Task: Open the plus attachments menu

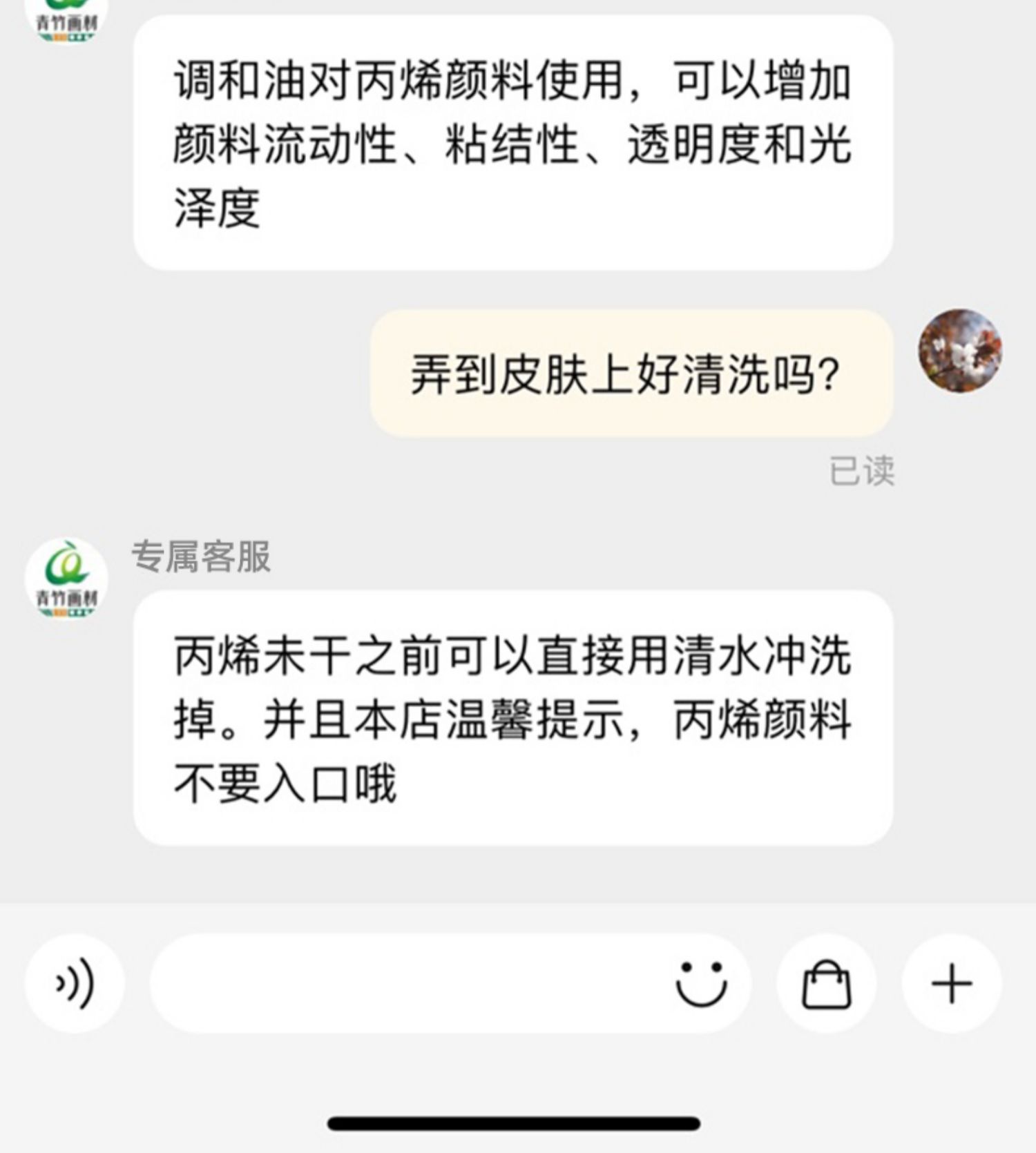Action: 952,983
